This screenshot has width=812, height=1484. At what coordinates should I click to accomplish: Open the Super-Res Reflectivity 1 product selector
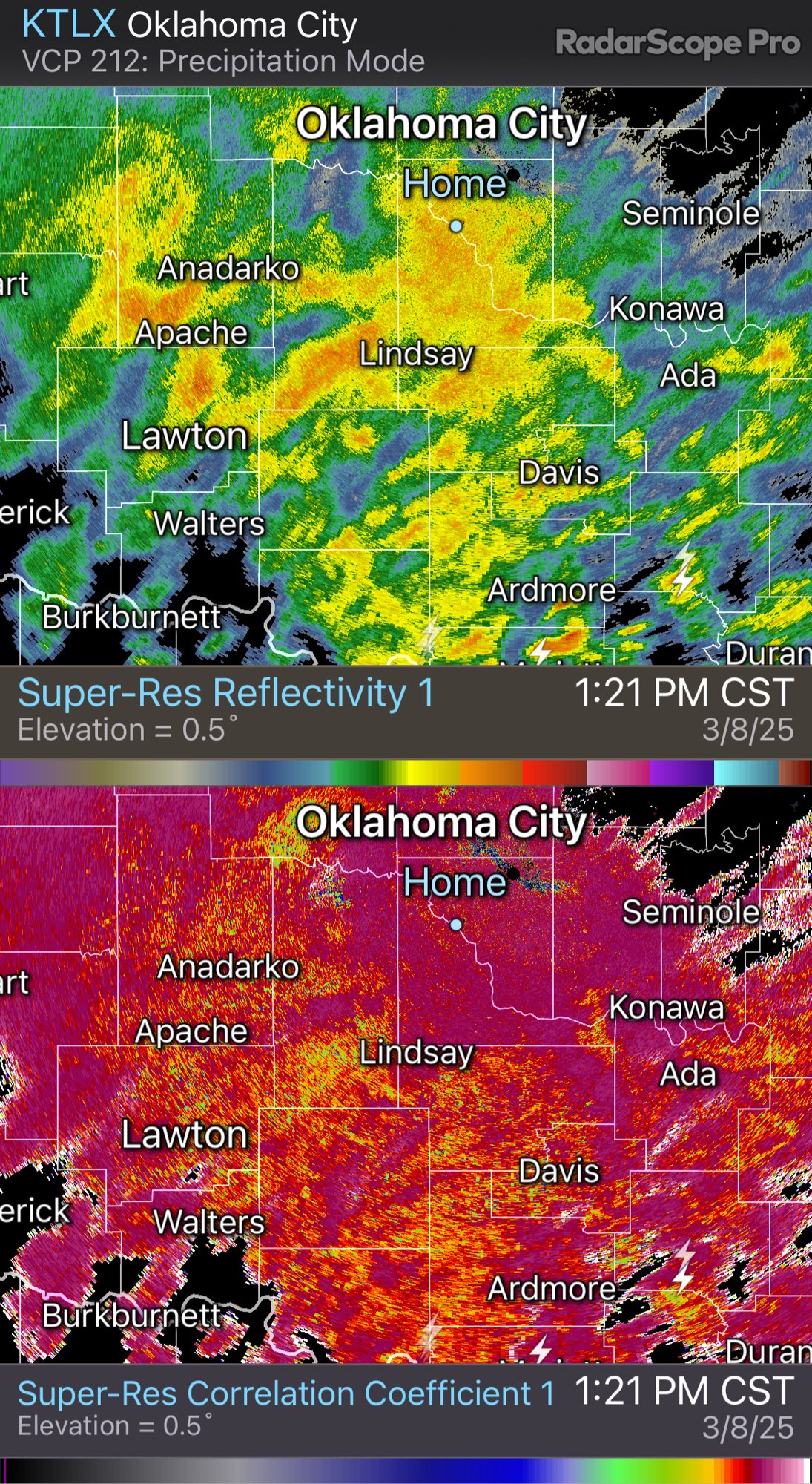point(225,694)
